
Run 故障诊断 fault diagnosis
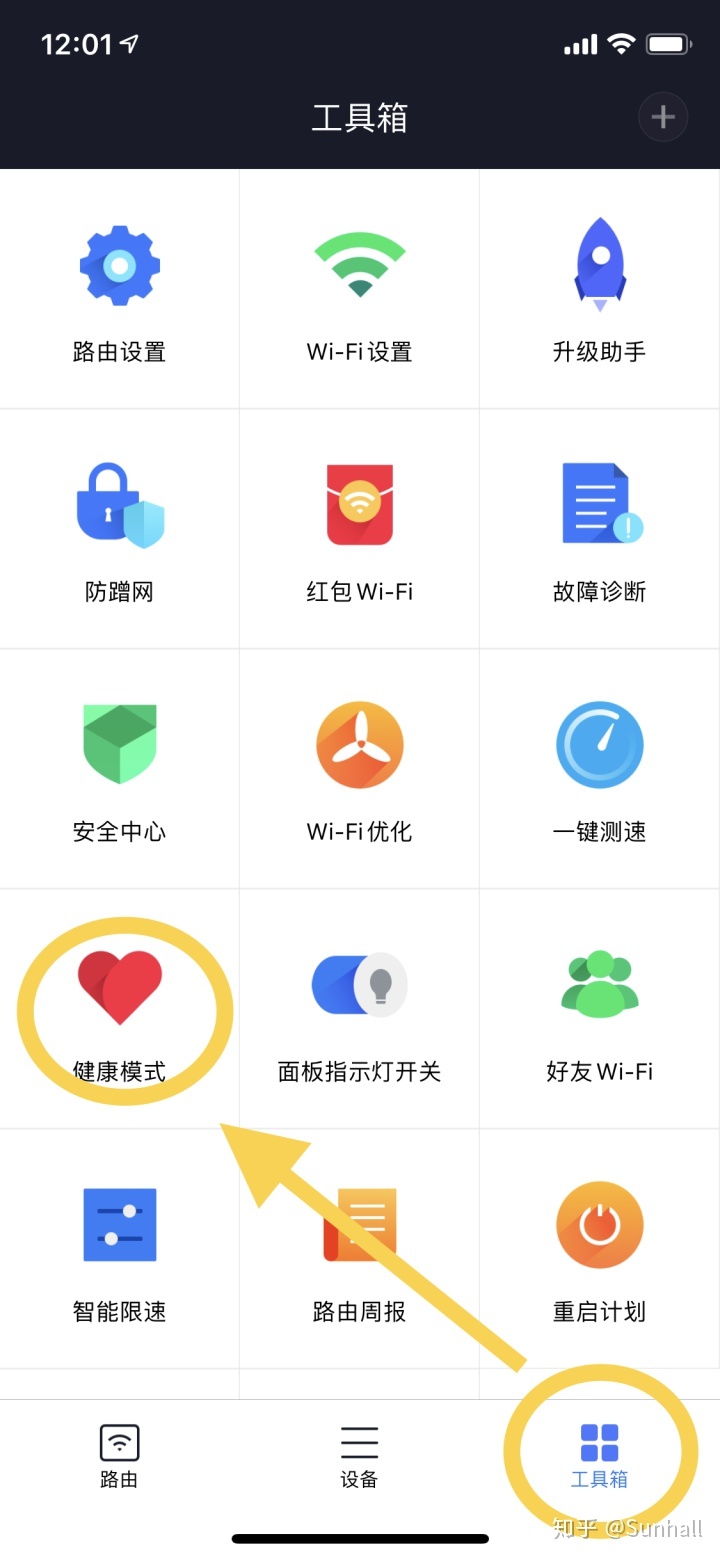point(600,529)
